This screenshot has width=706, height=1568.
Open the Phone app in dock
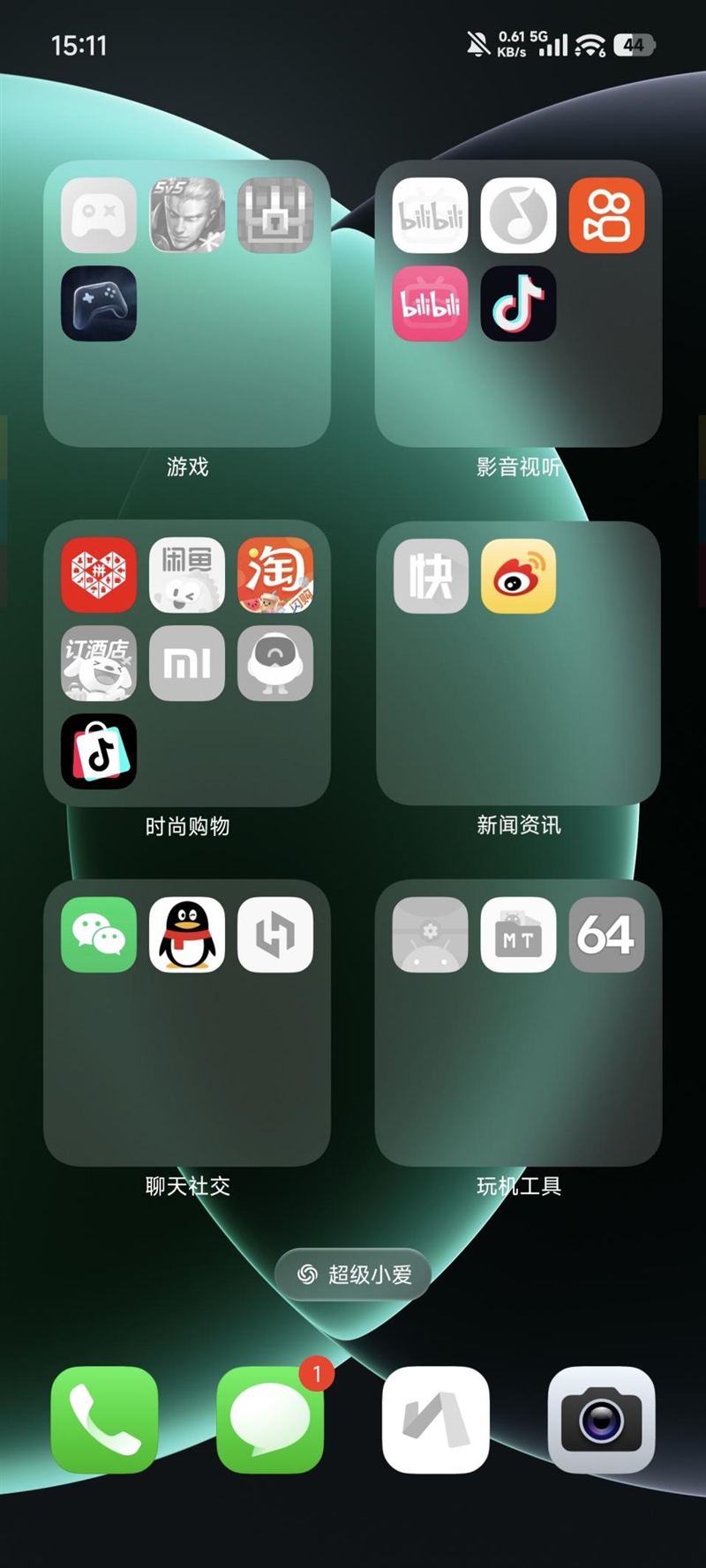(104, 1419)
